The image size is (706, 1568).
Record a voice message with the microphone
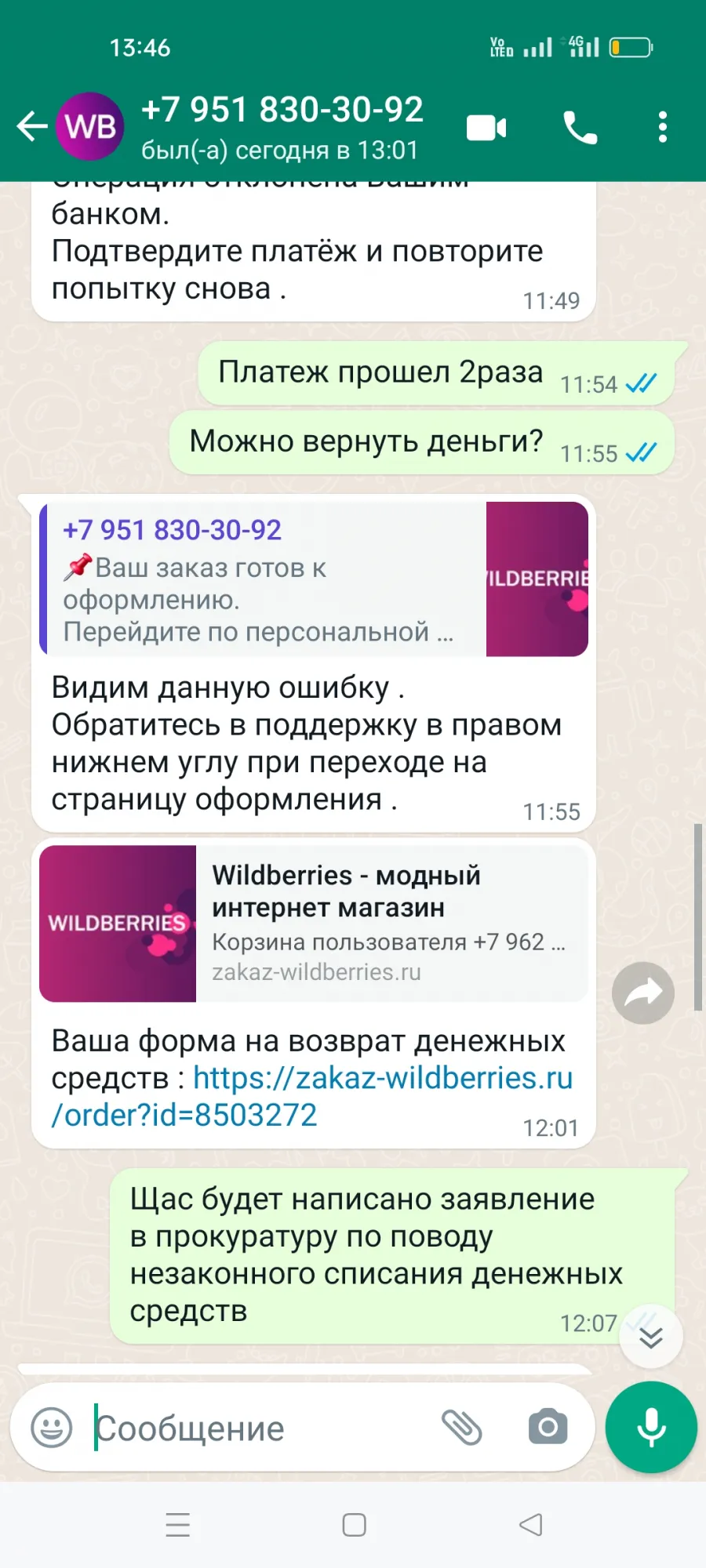tap(651, 1427)
